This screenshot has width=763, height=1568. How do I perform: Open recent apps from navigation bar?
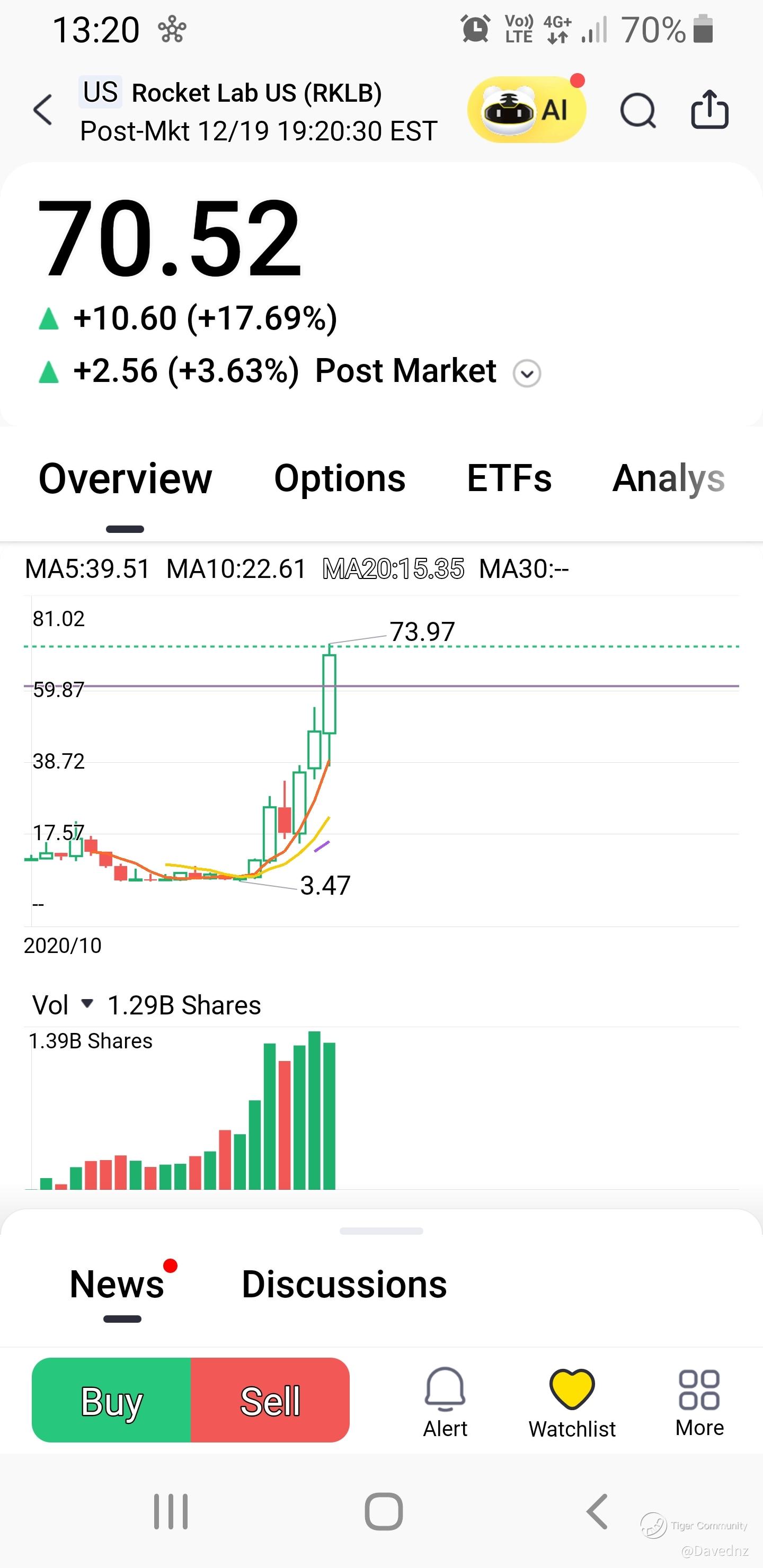click(171, 1511)
